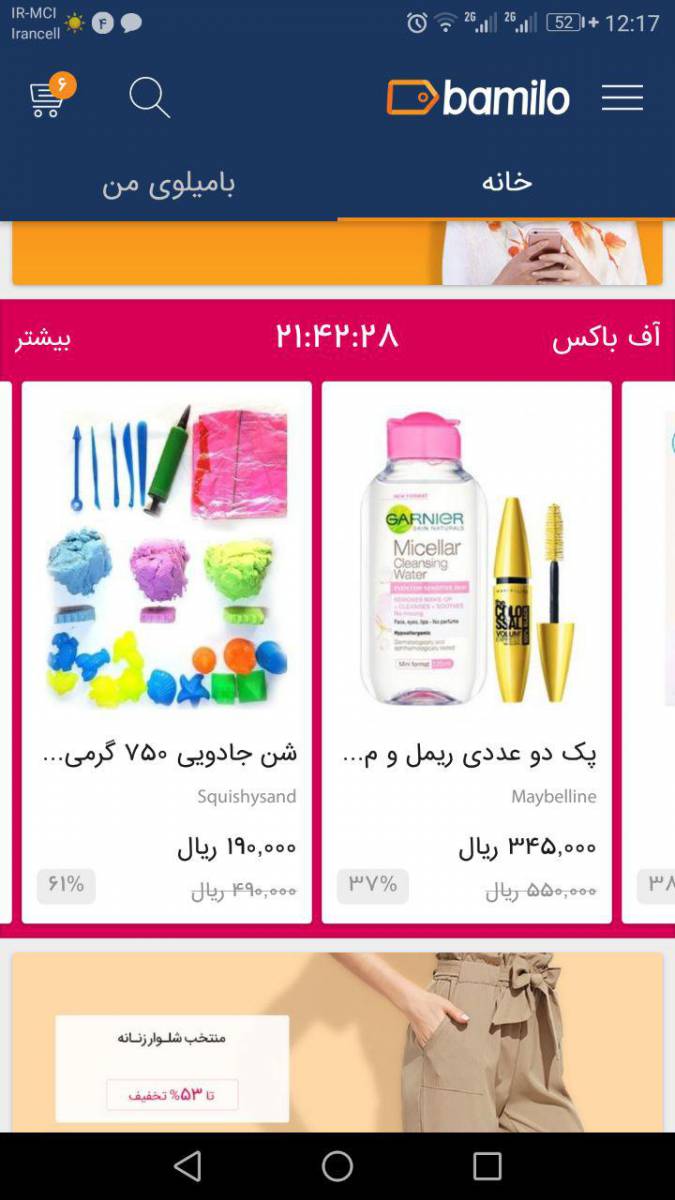Go back with the system back button
The width and height of the screenshot is (675, 1200).
pyautogui.click(x=187, y=1166)
